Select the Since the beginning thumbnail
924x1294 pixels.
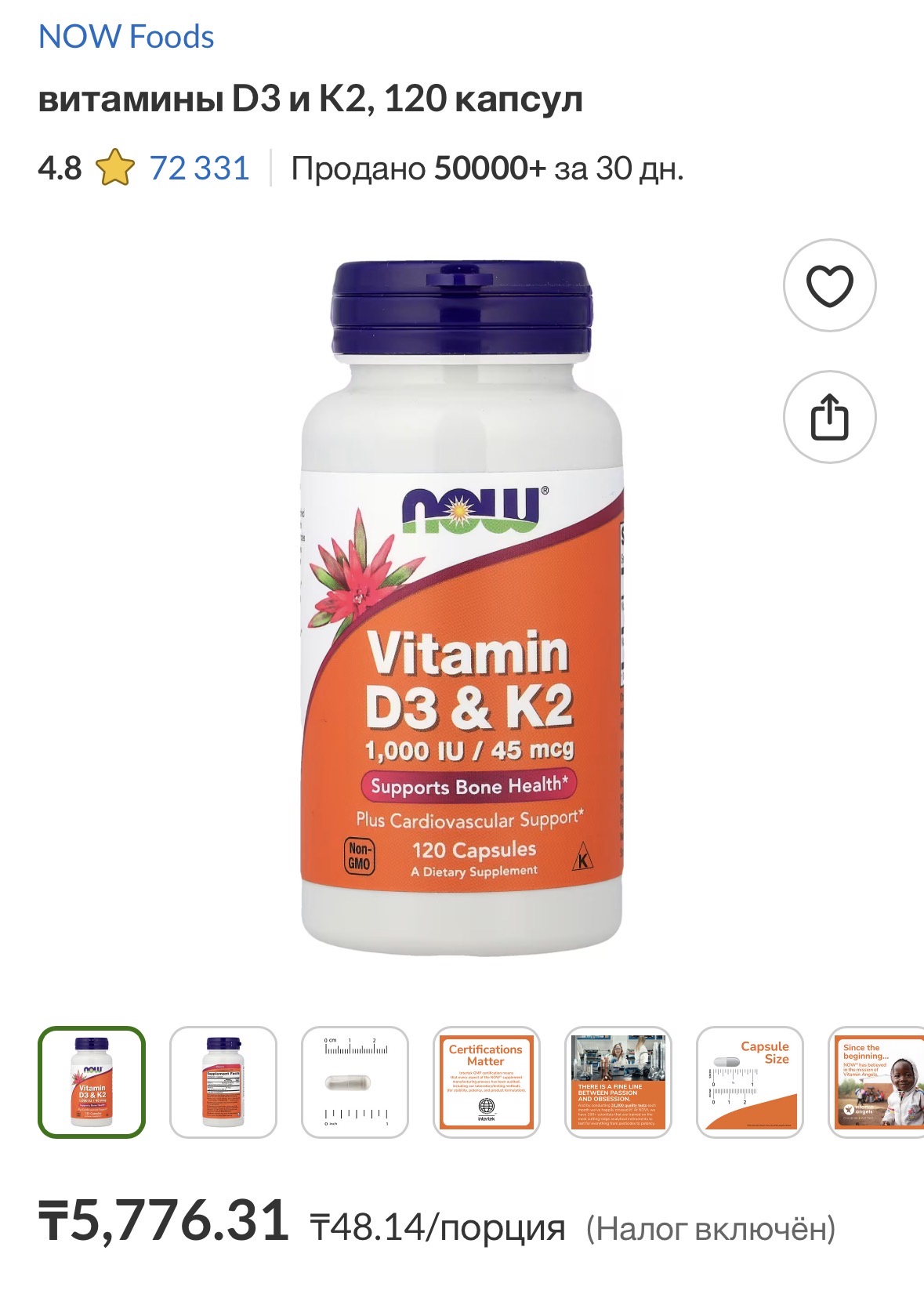[876, 1082]
